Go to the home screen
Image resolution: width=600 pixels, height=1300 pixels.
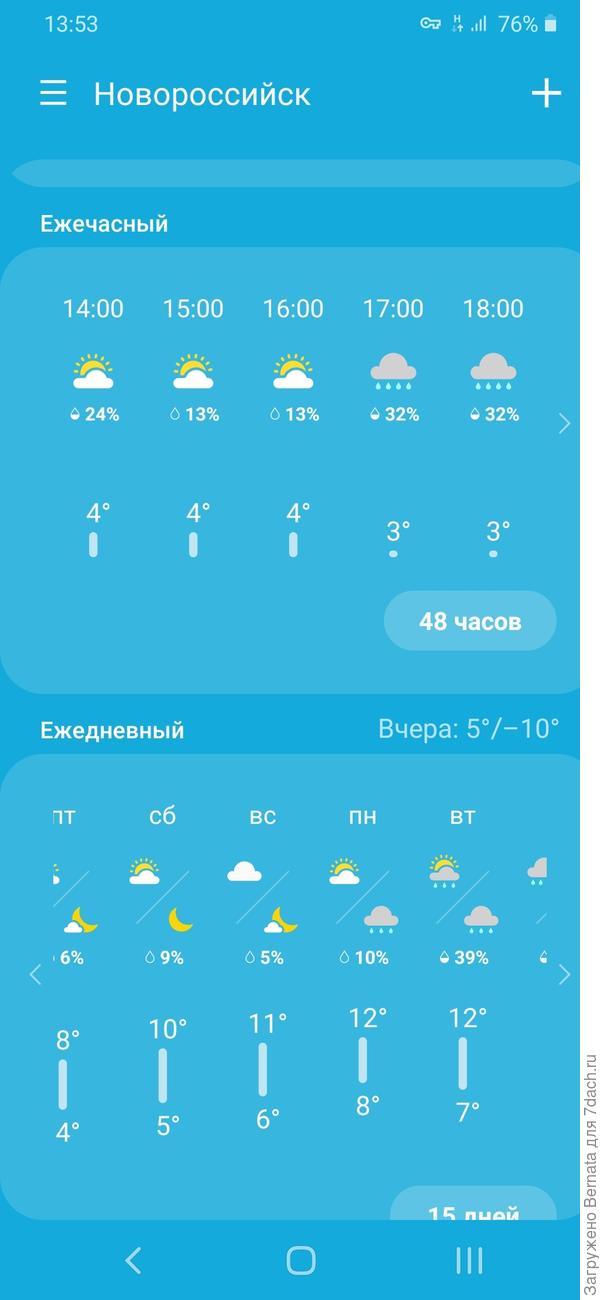click(x=300, y=1261)
